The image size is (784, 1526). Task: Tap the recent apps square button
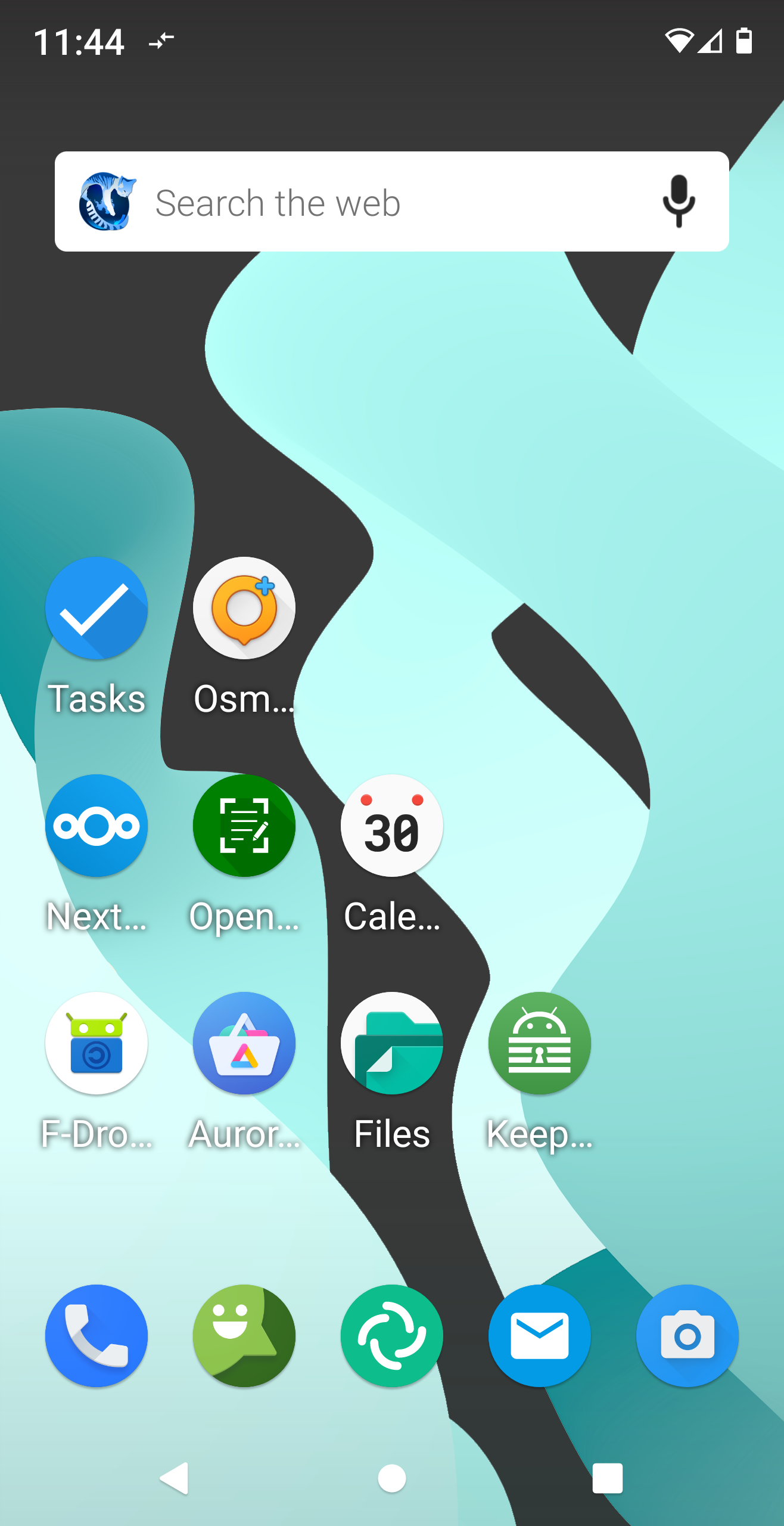(608, 1478)
